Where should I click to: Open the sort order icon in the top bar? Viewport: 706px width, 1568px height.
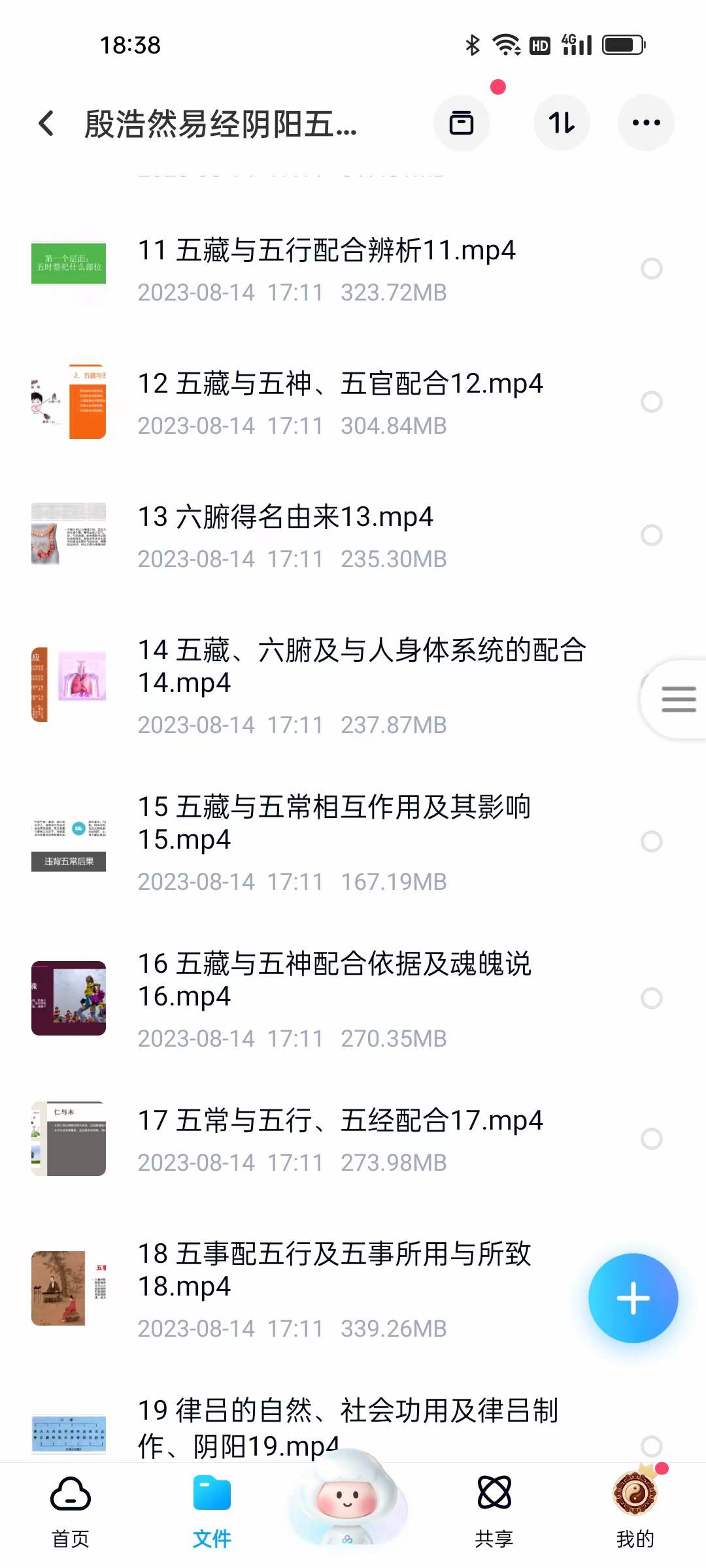pos(562,123)
